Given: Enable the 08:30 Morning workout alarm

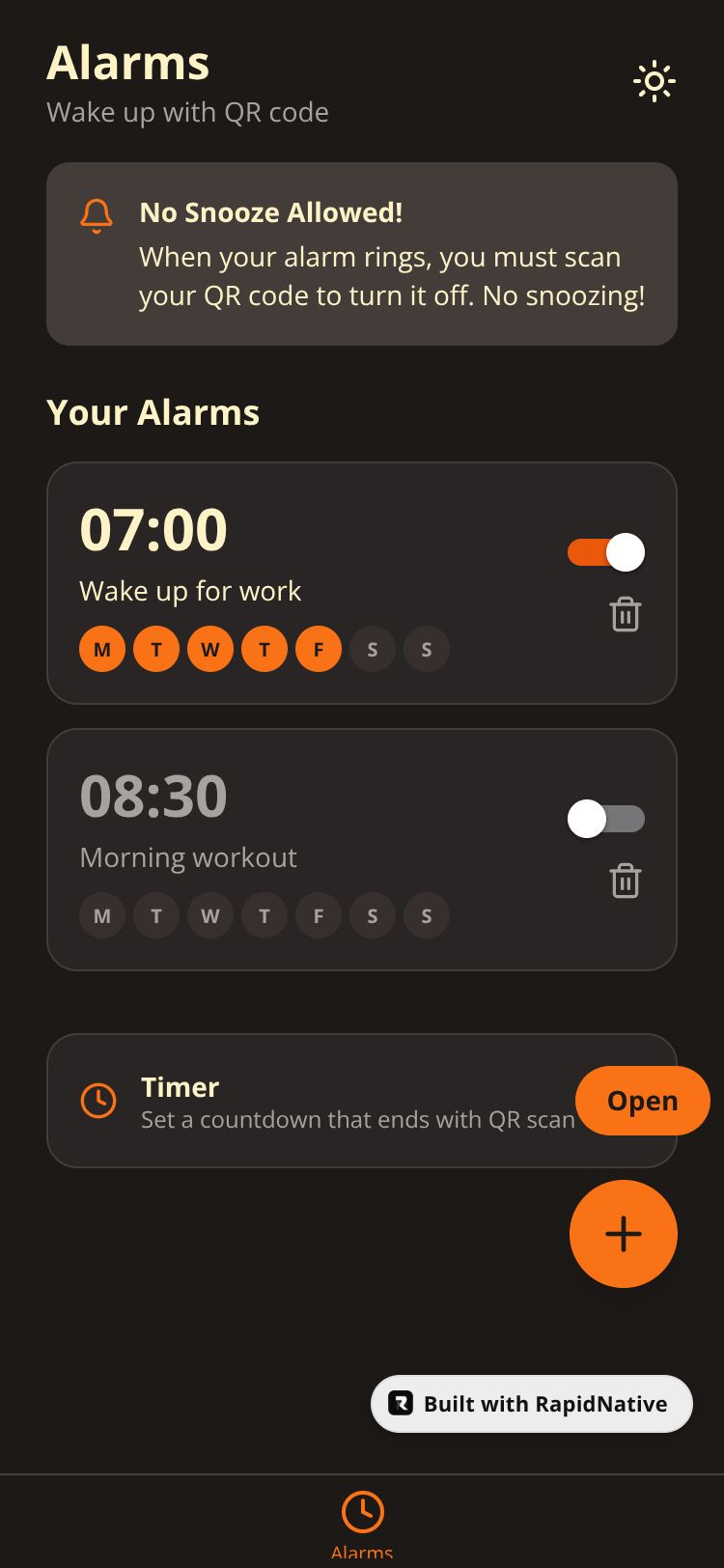Looking at the screenshot, I should coord(606,819).
